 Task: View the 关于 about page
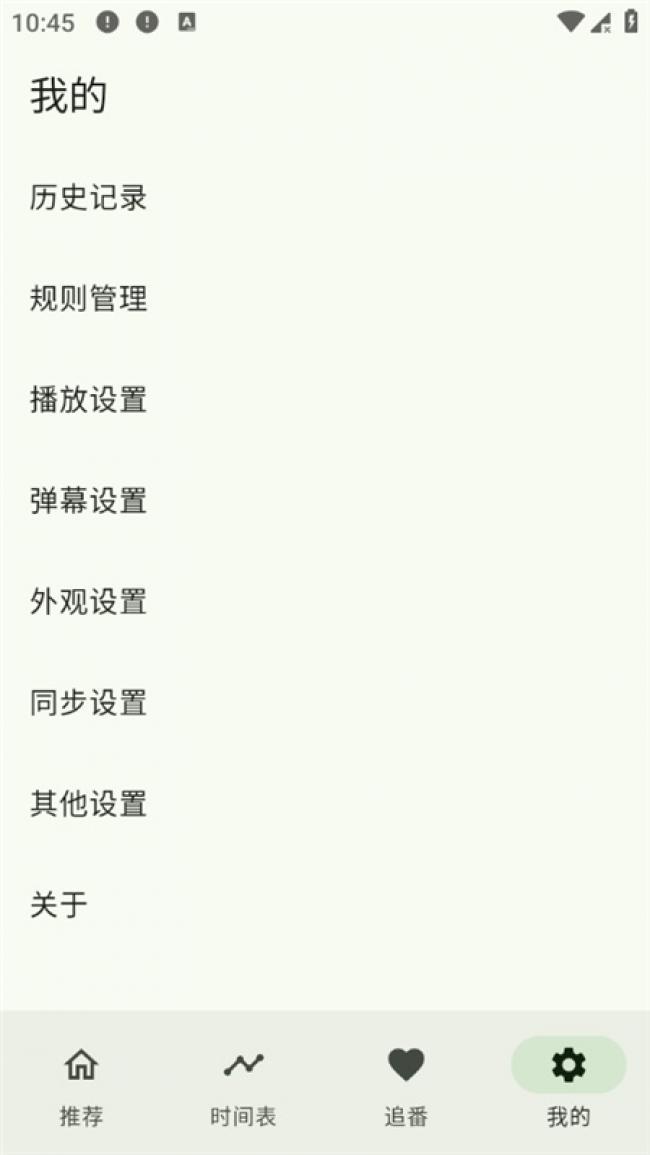325,904
